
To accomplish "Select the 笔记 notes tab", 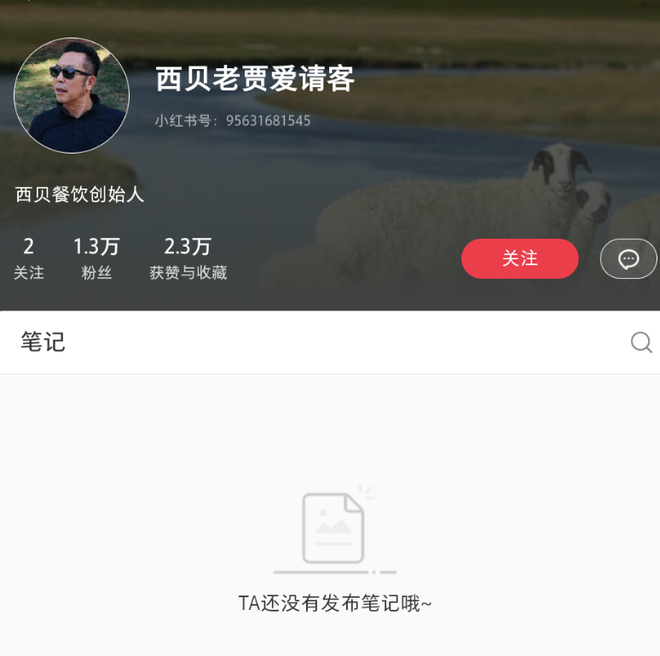I will [x=43, y=342].
